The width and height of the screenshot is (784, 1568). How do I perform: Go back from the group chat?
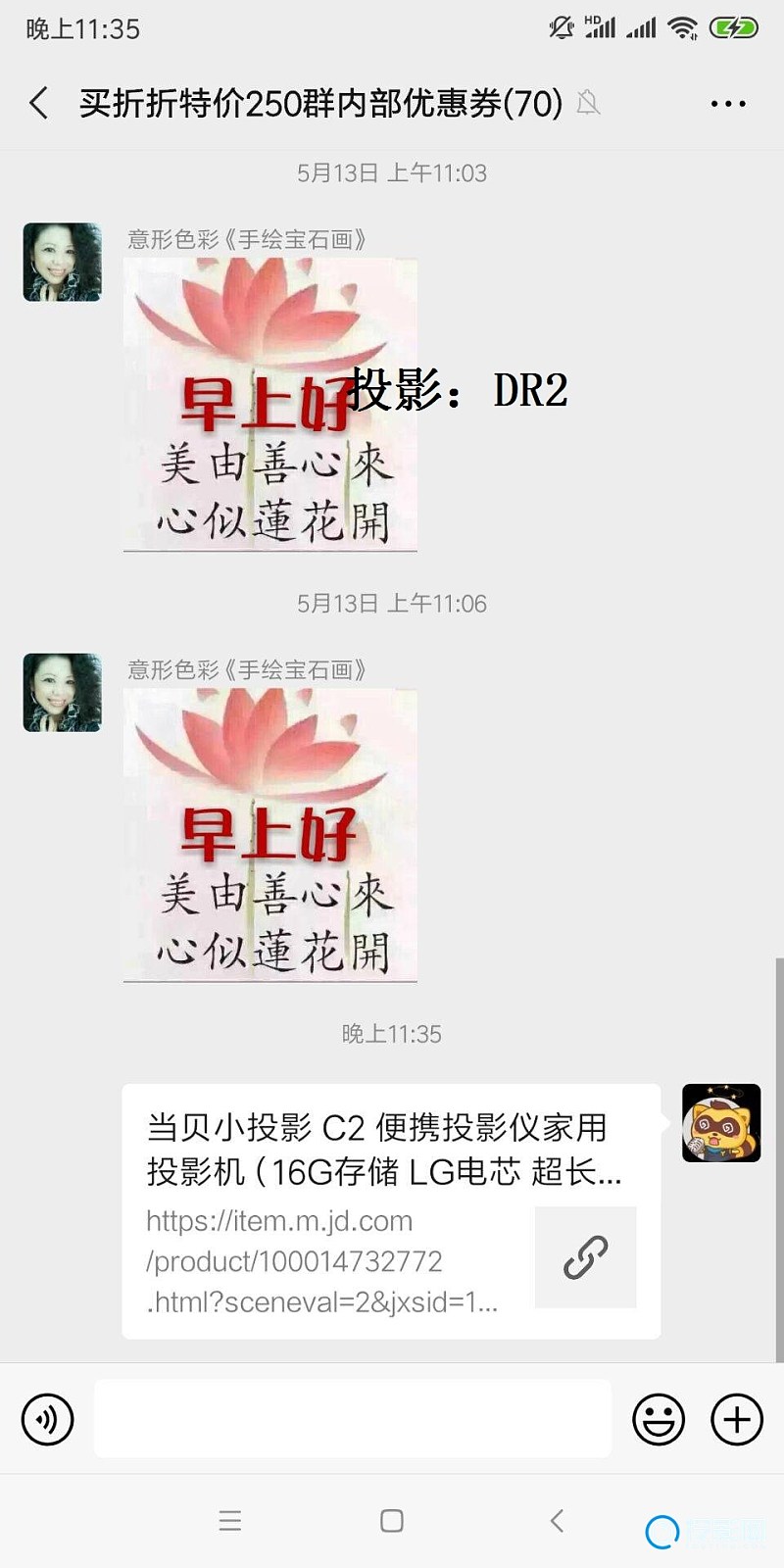coord(39,103)
